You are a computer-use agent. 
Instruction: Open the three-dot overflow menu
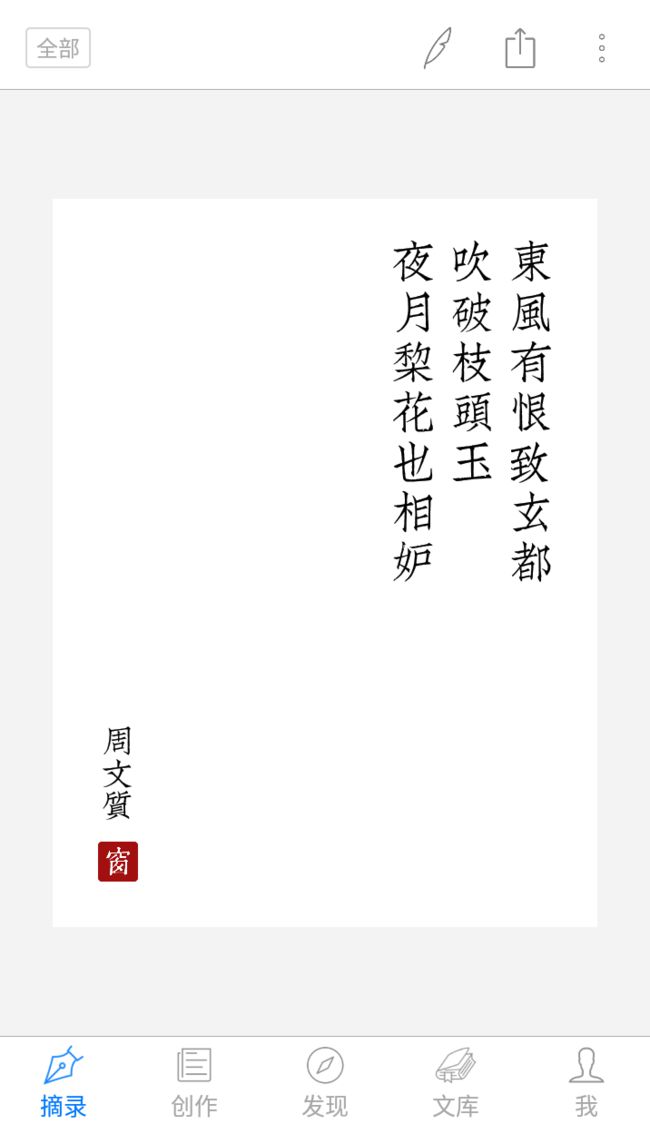click(x=601, y=48)
